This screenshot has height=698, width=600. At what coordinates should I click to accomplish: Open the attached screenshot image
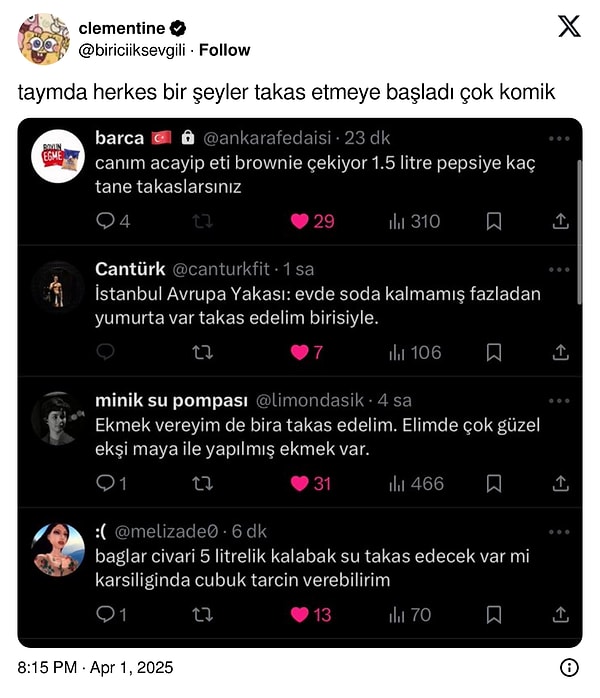299,382
